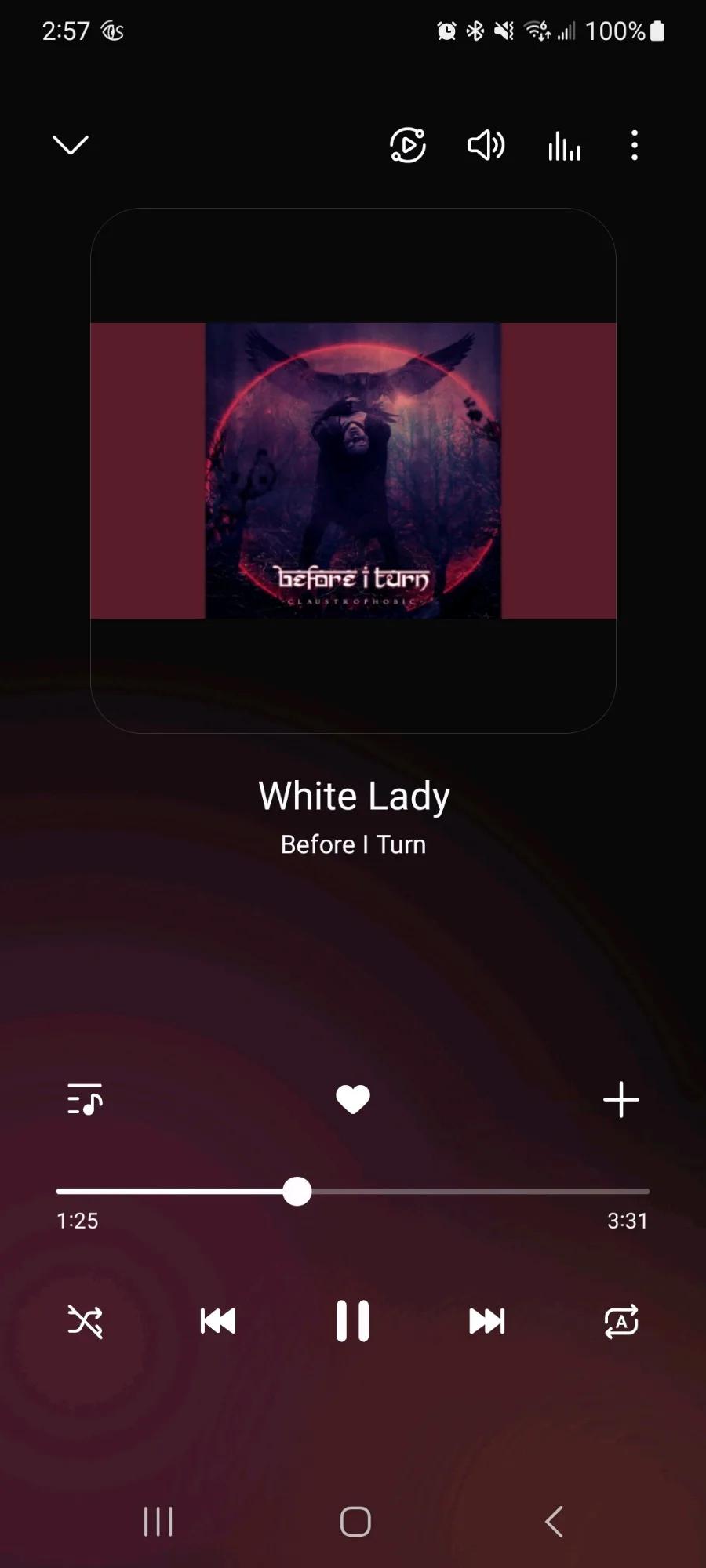
Task: Open recent apps from navigation bar
Action: tap(158, 1522)
